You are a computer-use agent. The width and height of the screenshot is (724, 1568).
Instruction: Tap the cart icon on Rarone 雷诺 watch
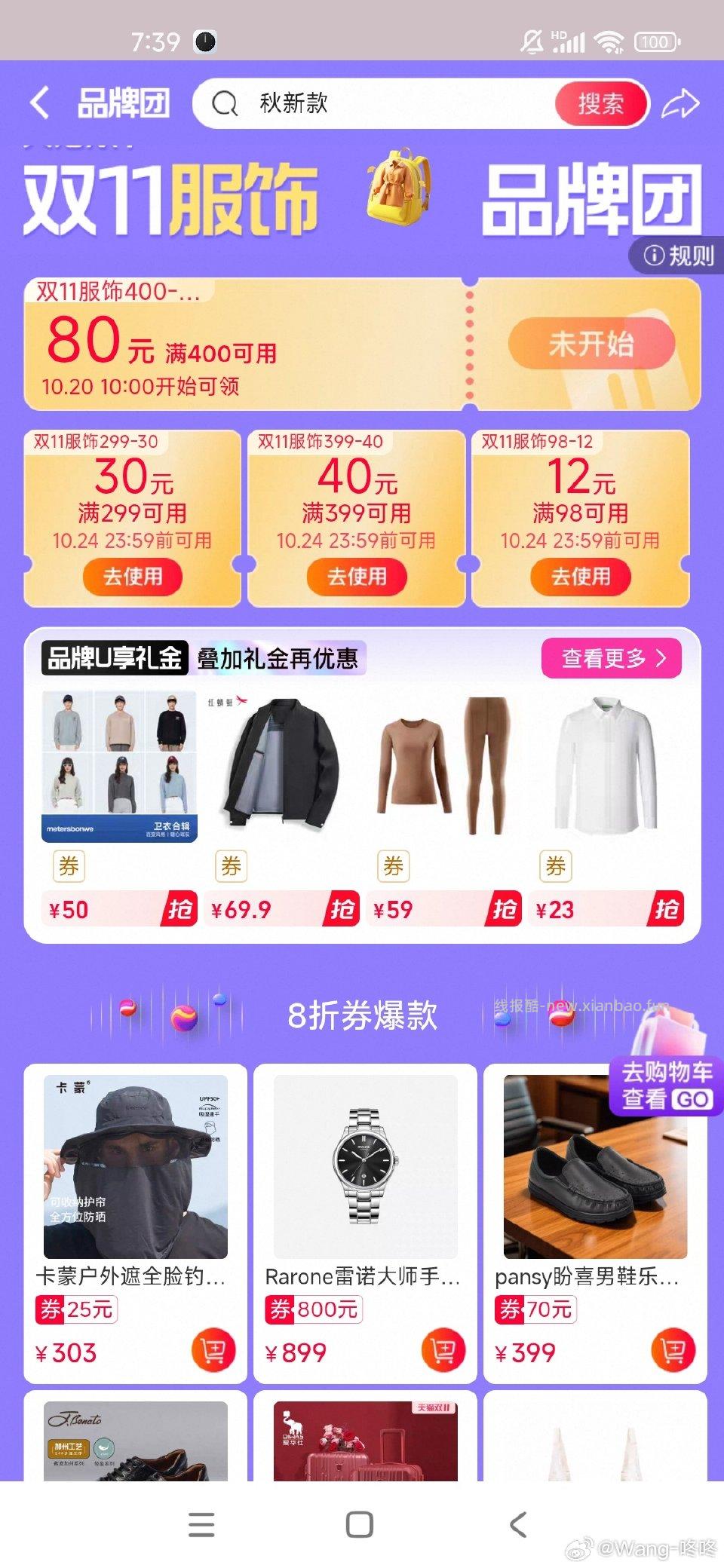pyautogui.click(x=444, y=1350)
